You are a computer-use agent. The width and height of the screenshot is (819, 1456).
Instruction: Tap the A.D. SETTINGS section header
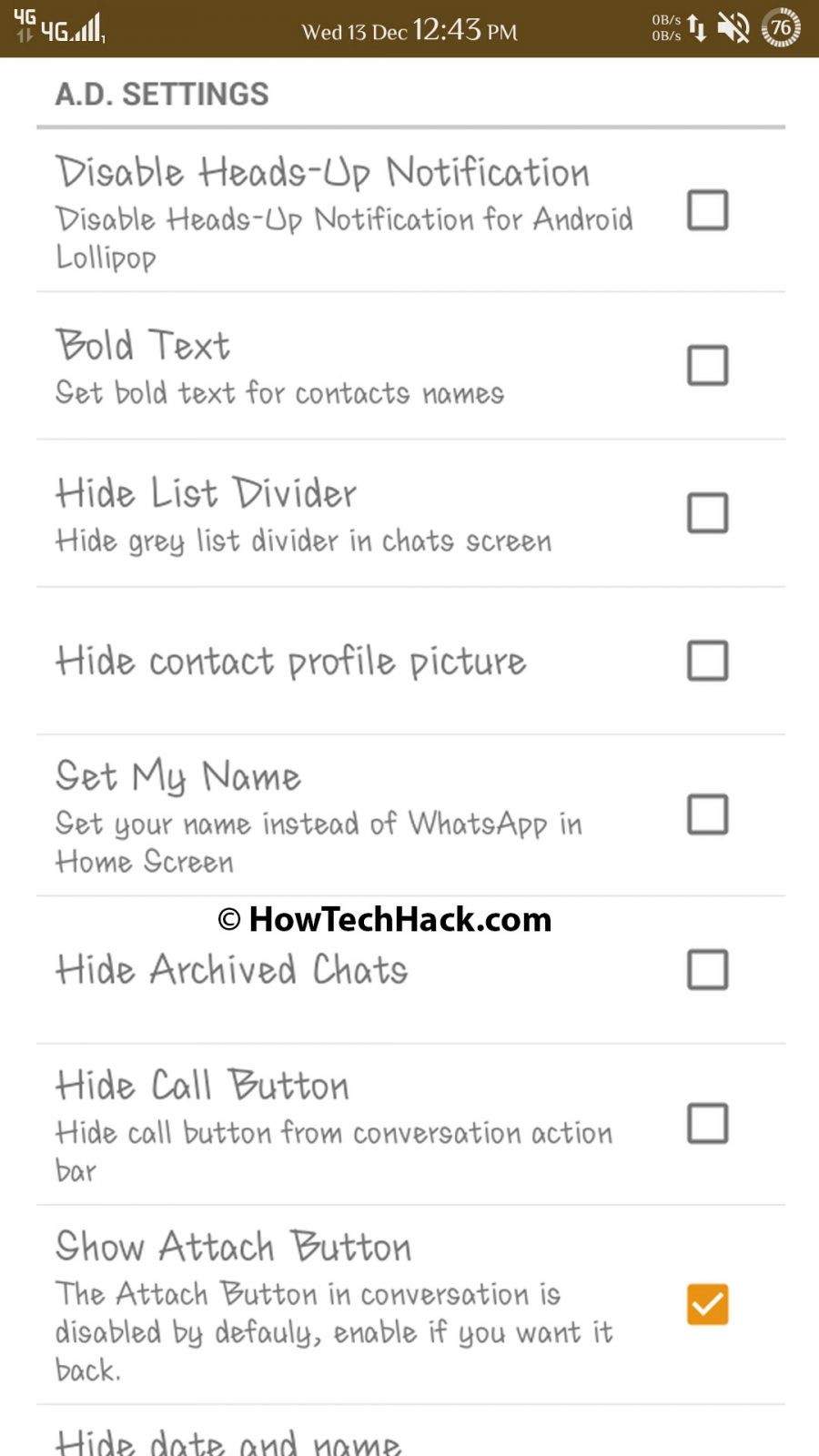162,93
